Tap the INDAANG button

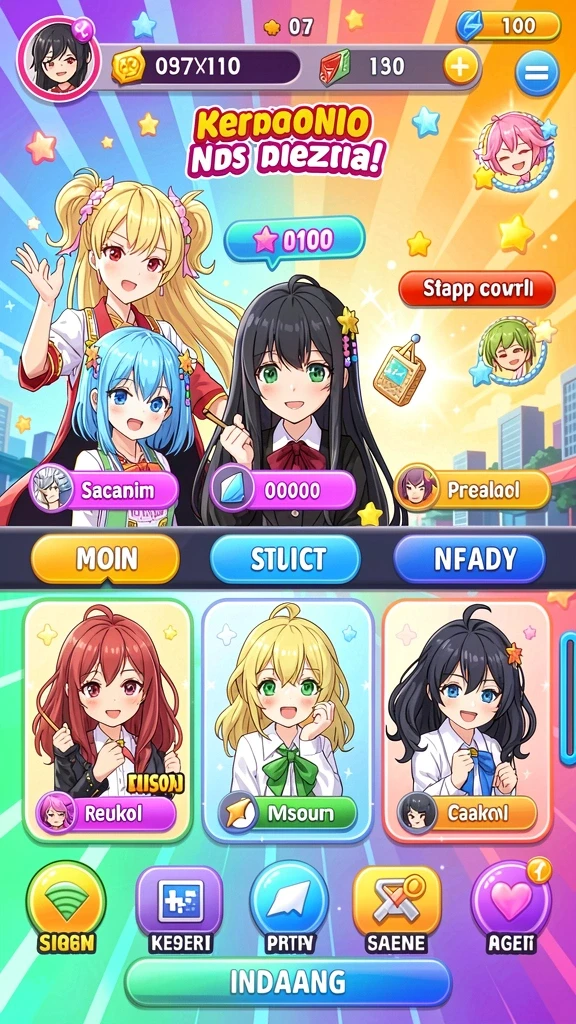point(288,982)
